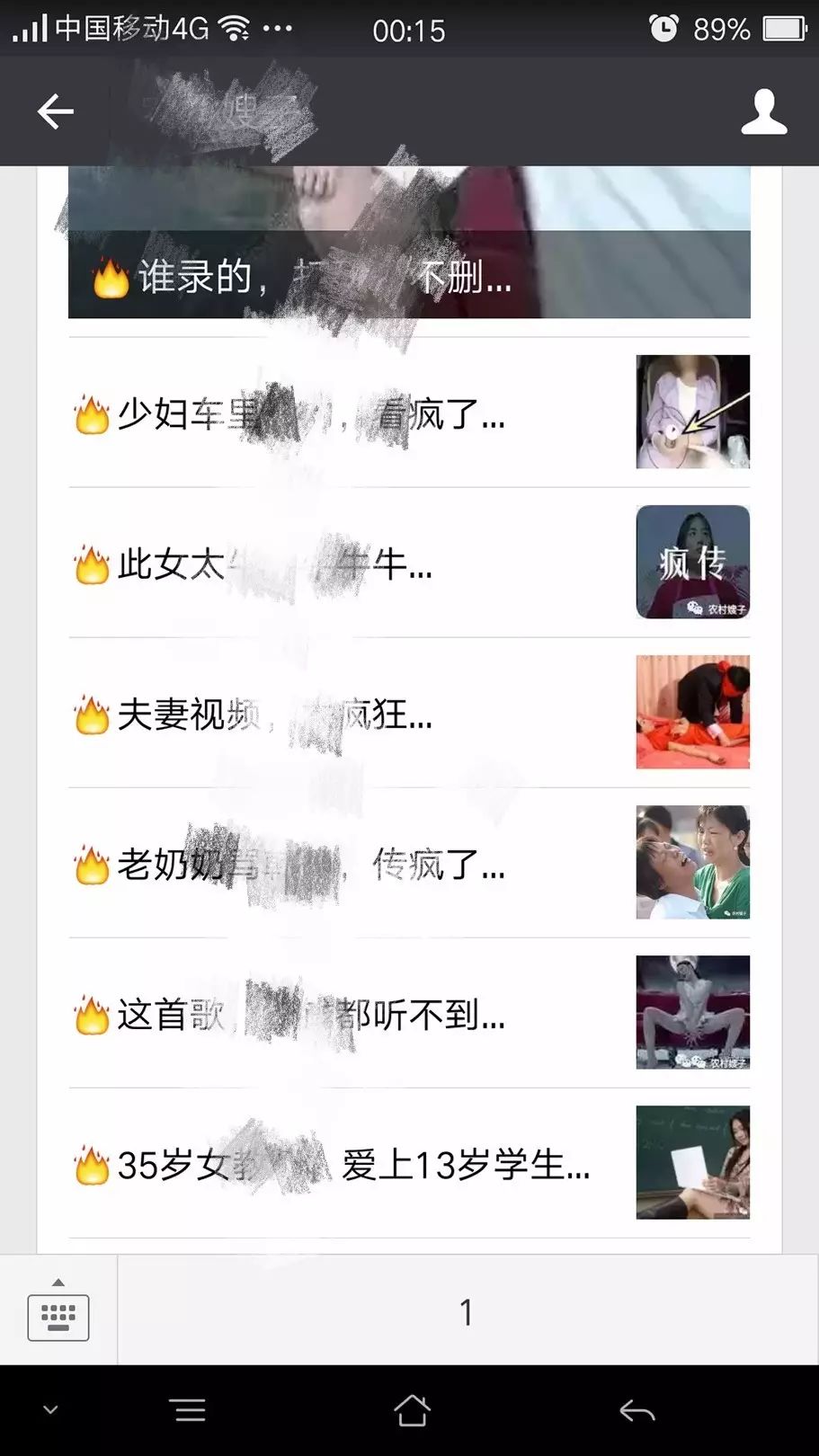Tap the bottom menu button labeled 1
819x1456 pixels.
tap(467, 1312)
